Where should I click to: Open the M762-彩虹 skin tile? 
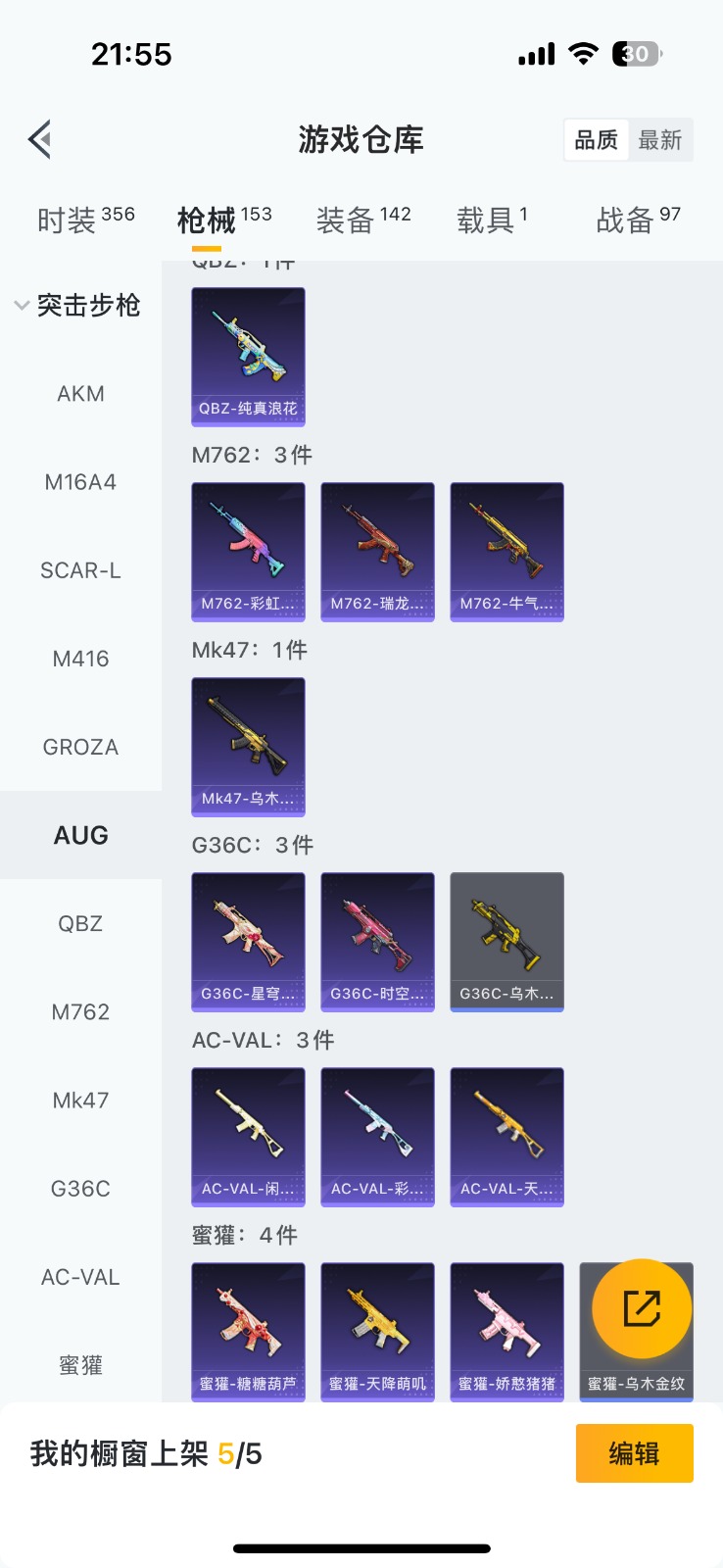click(248, 551)
